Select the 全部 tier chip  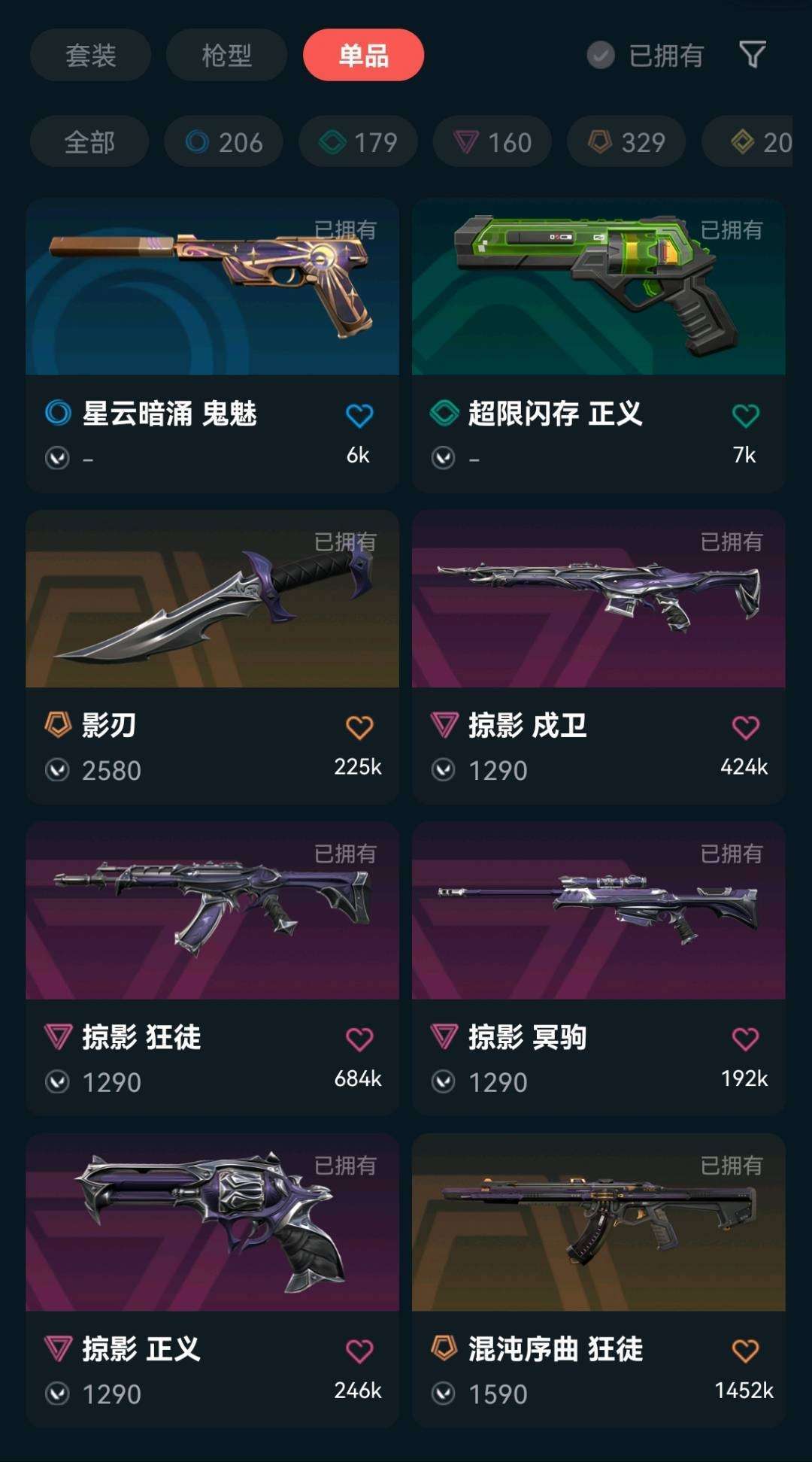click(x=89, y=141)
